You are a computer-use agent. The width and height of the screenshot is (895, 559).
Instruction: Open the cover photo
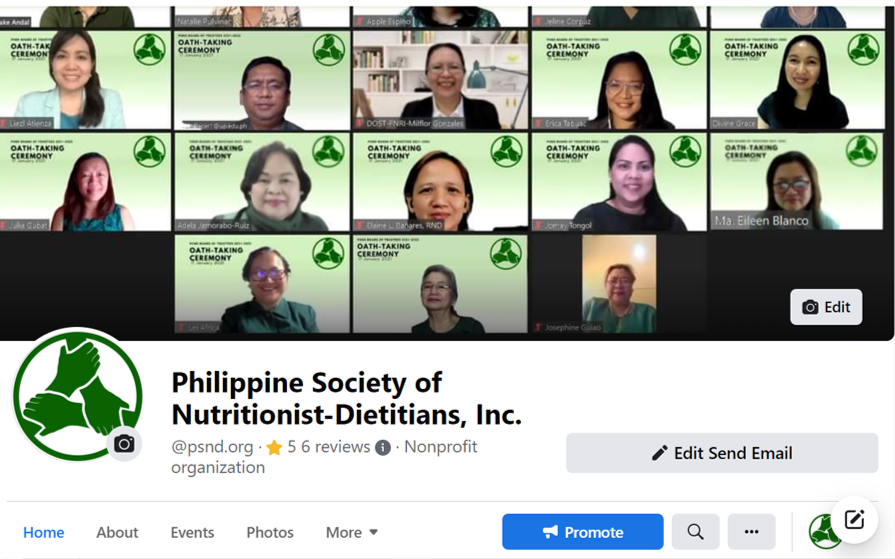click(440, 170)
